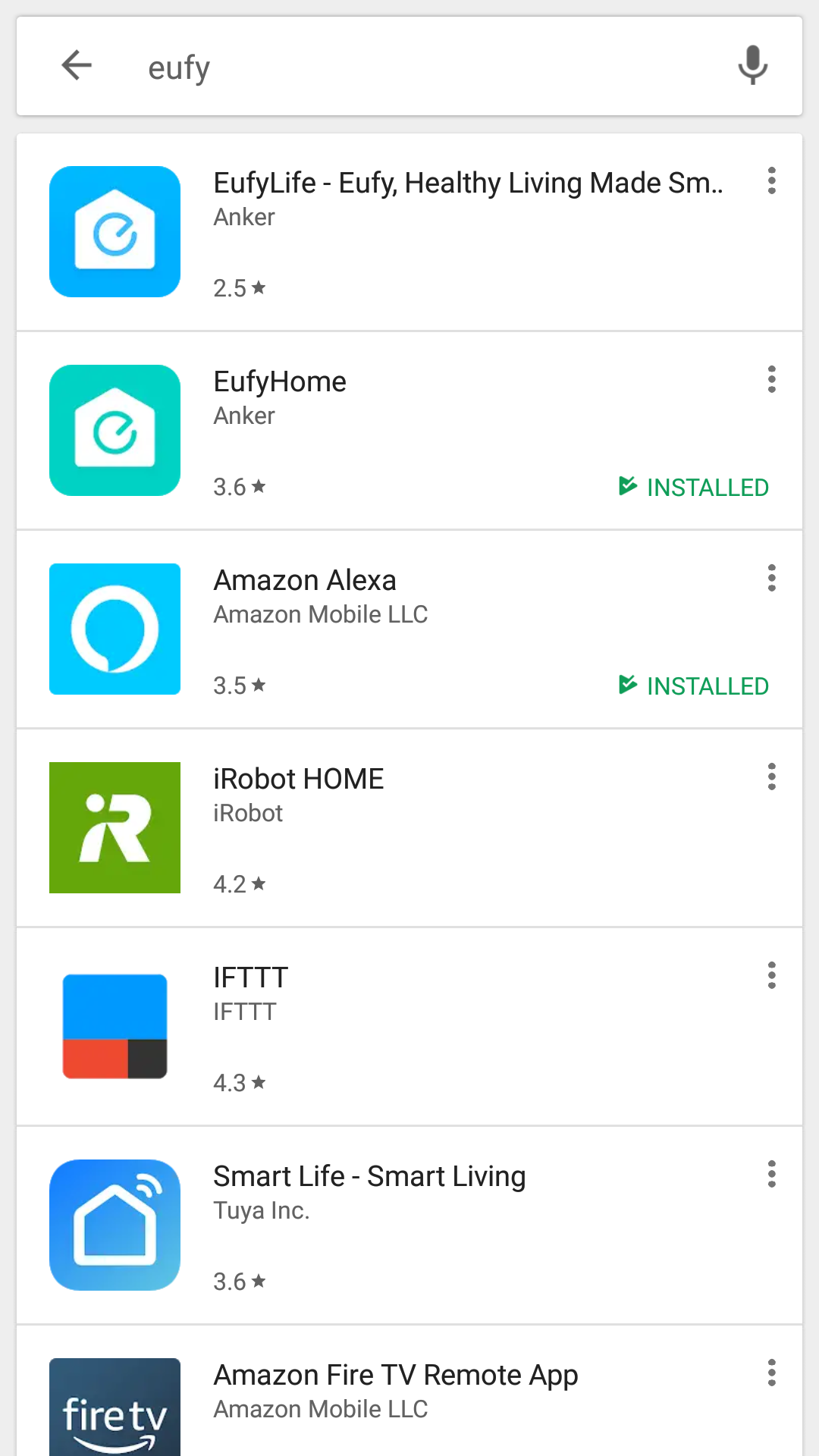
Task: Show more options for iRobot HOME
Action: (x=771, y=777)
